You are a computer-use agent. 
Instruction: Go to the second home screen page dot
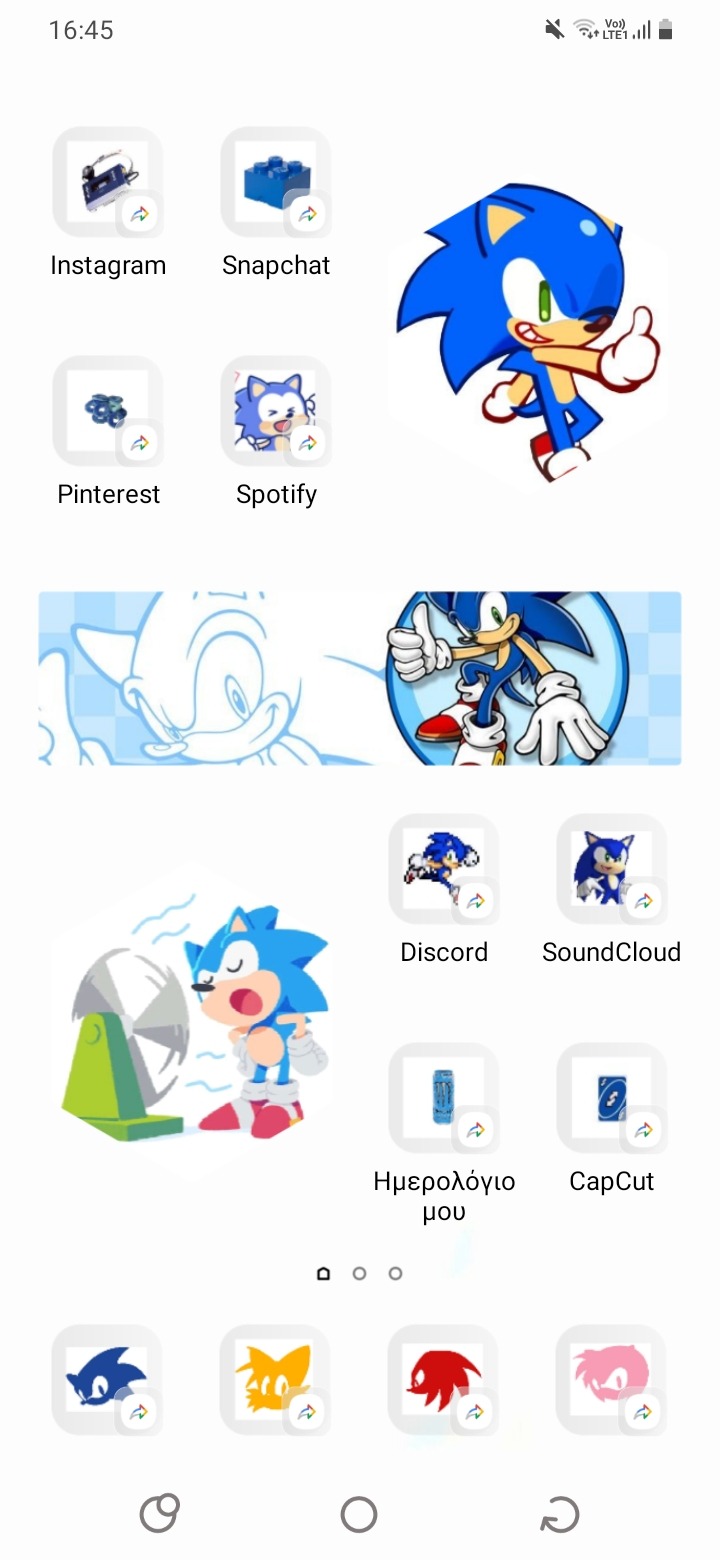point(360,1273)
